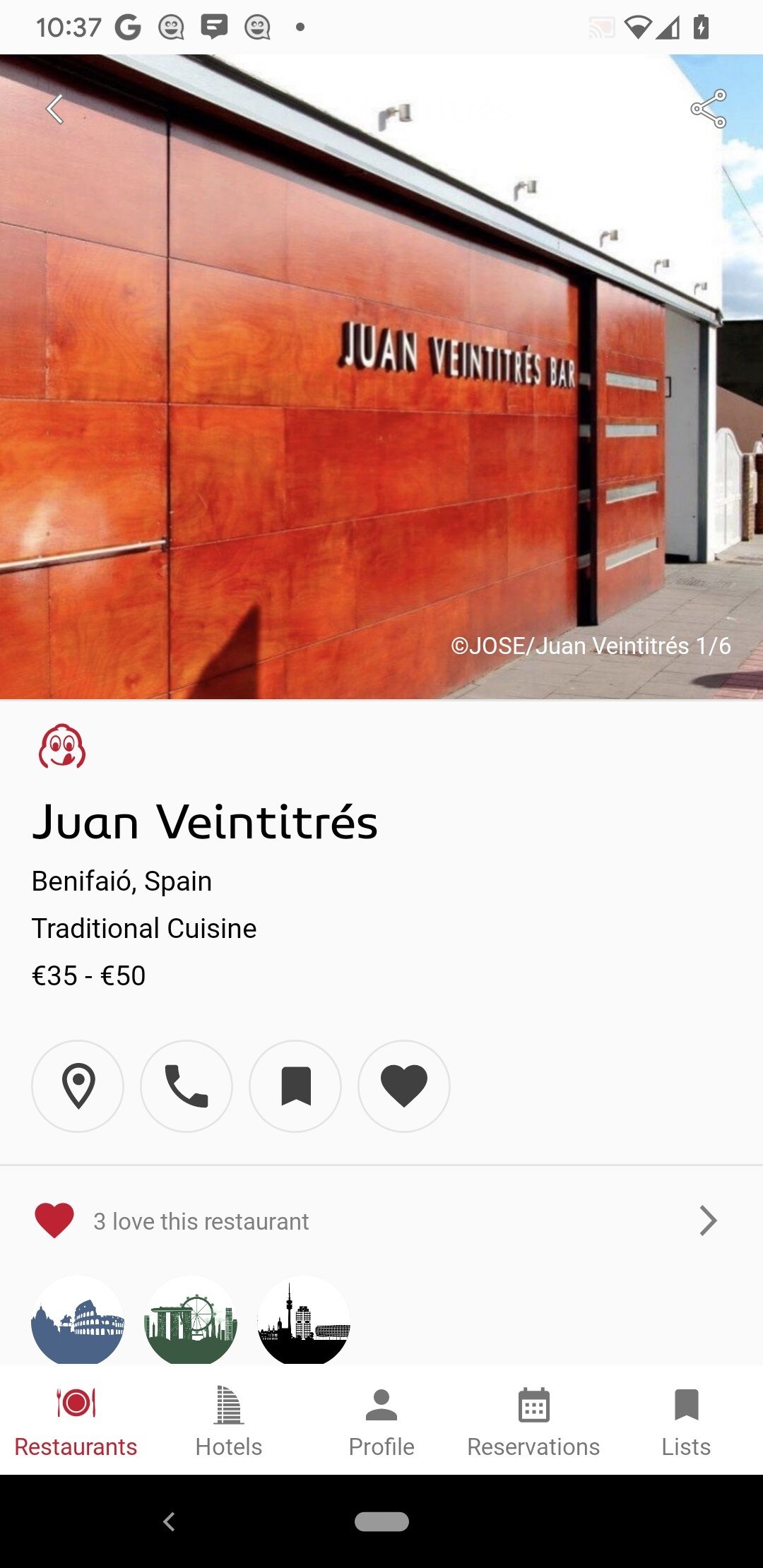Expand '3 love this restaurant' row
Screen dimensions: 763x1568
coord(708,1220)
